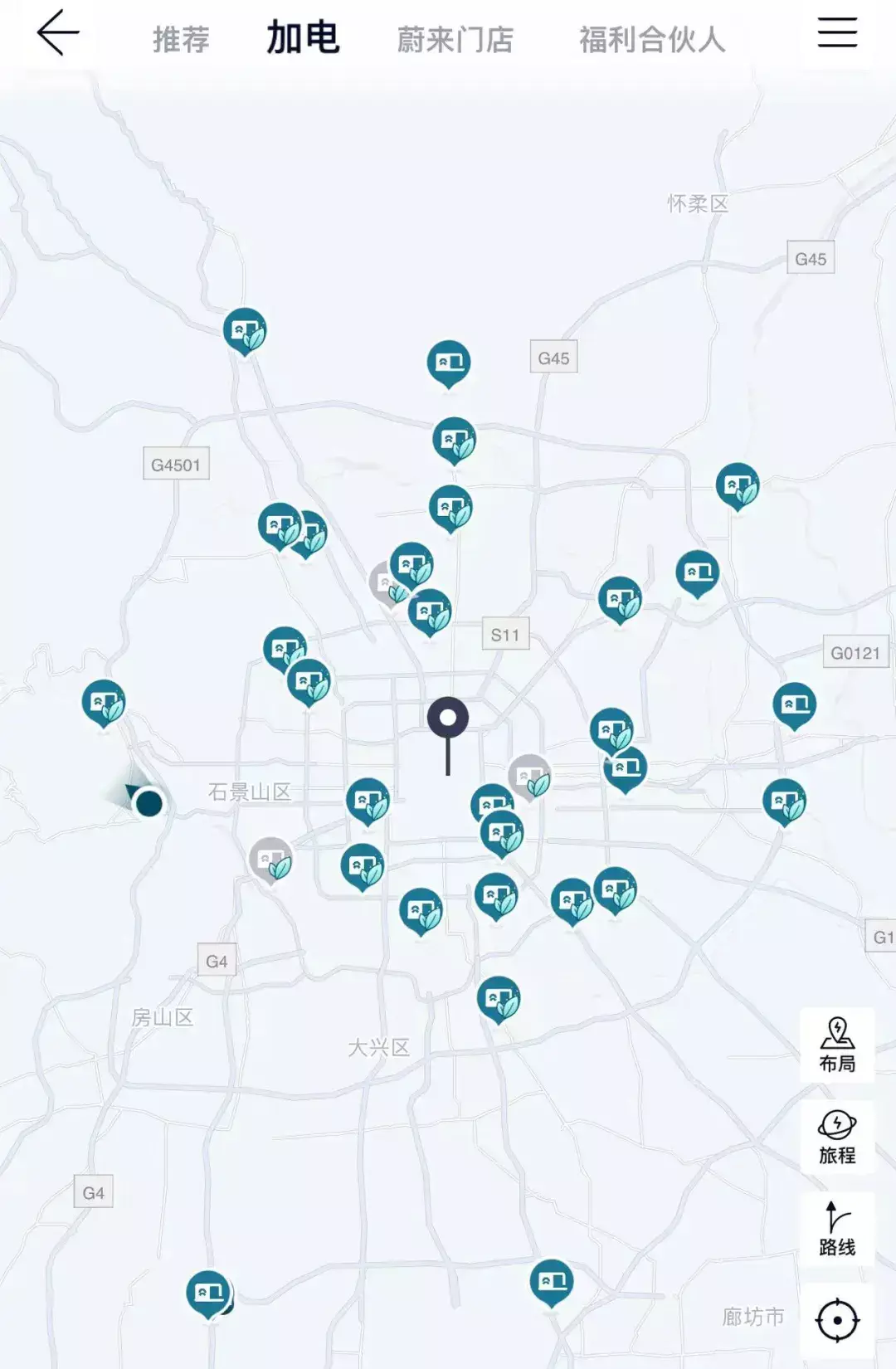Select the 加电 tab

pos(303,38)
